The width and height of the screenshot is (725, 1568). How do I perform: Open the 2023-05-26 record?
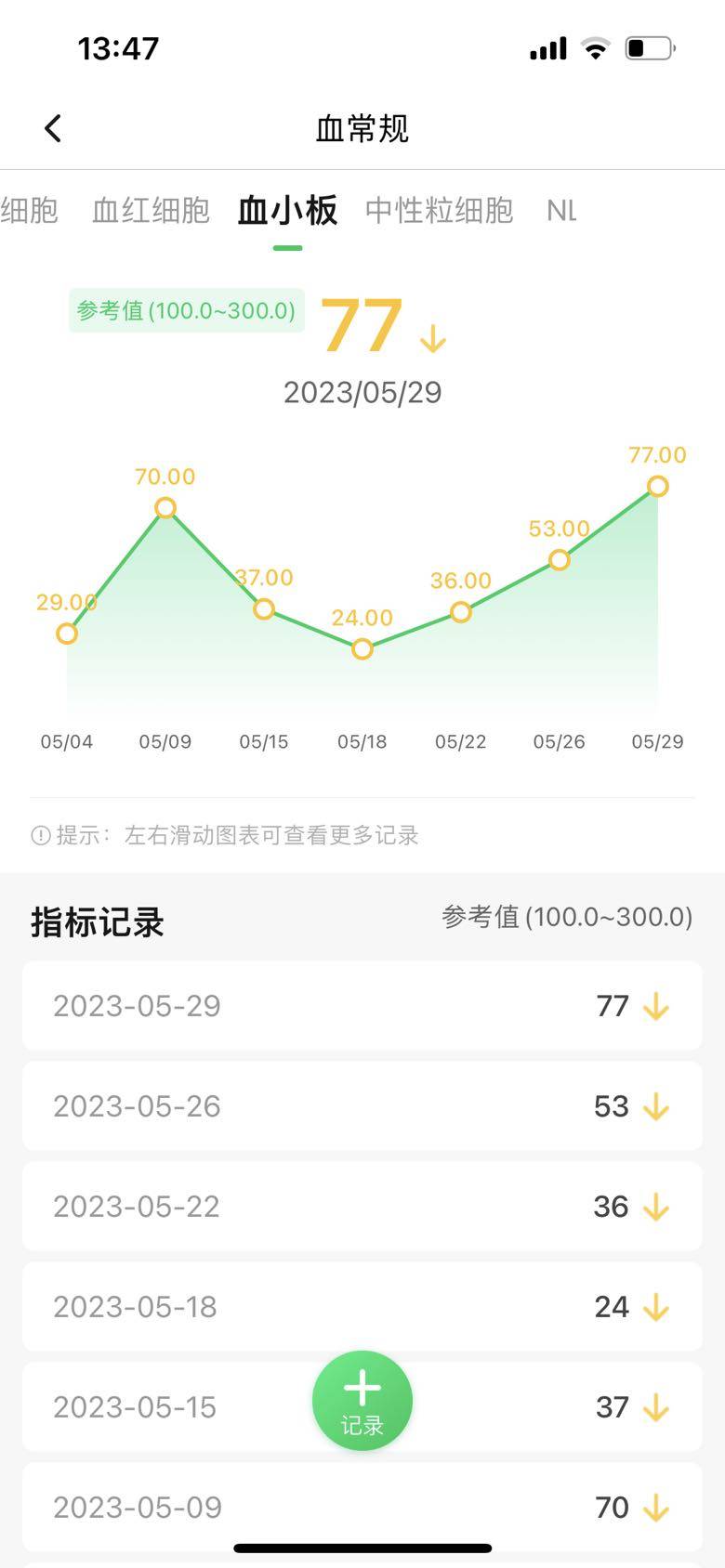click(x=362, y=1106)
